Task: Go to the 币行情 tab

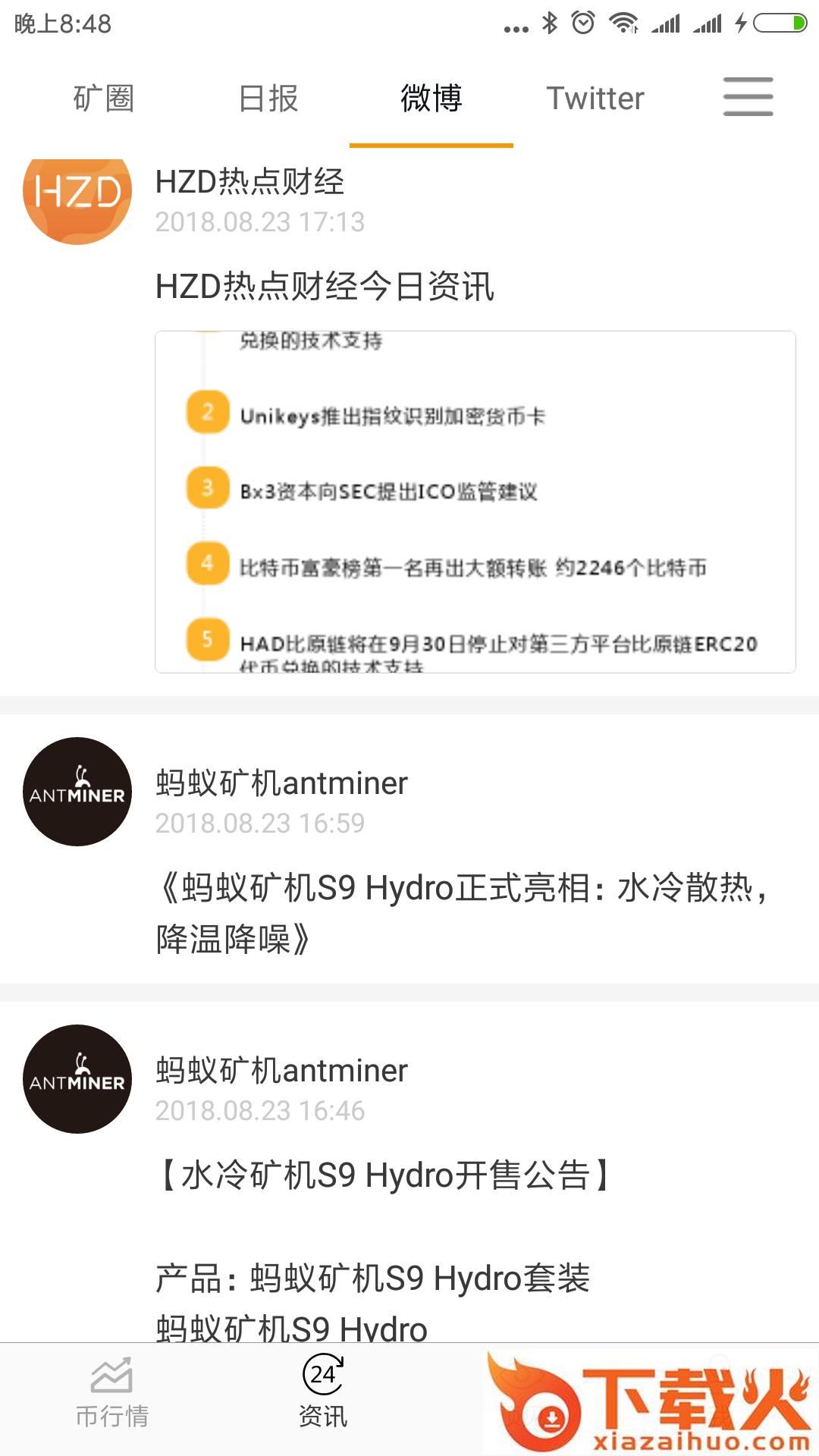Action: [112, 1394]
